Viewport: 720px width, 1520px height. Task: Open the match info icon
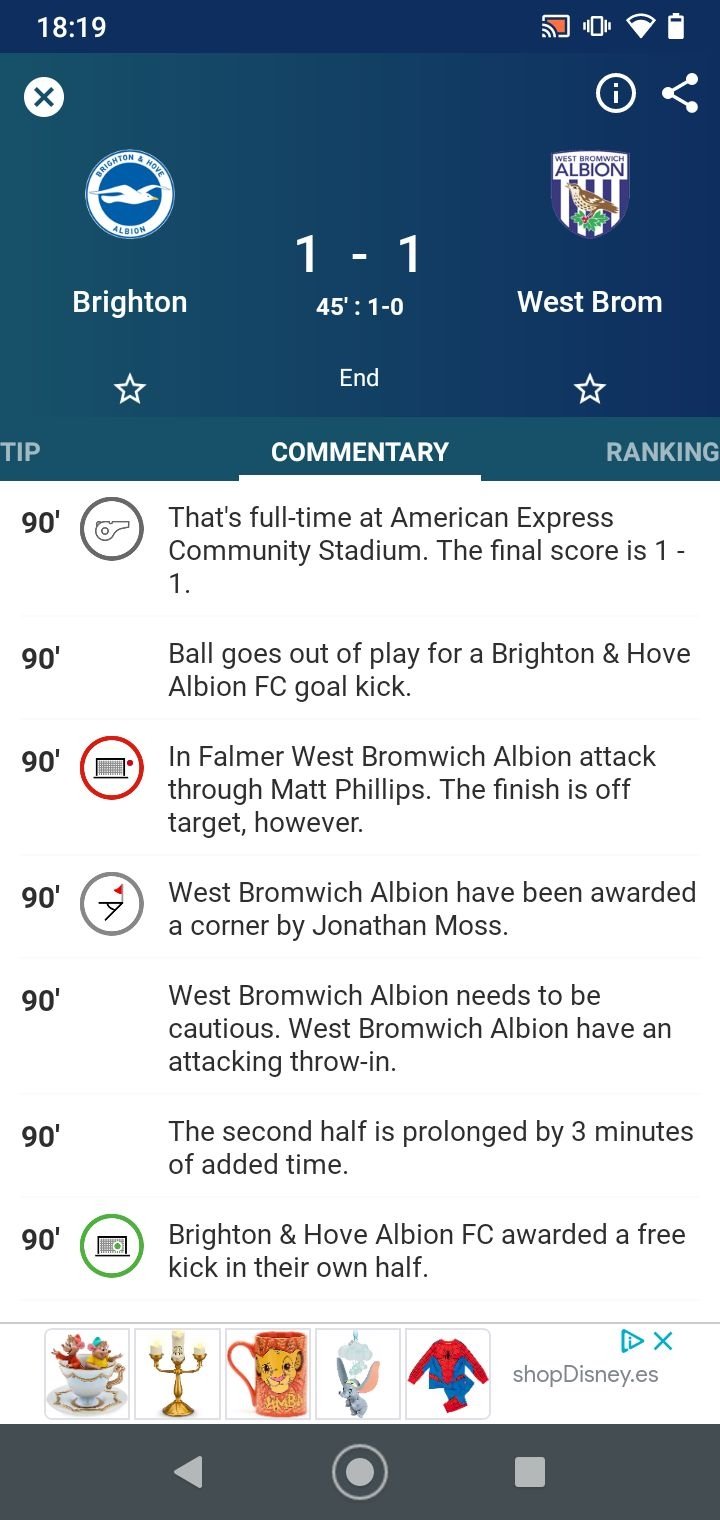tap(615, 94)
